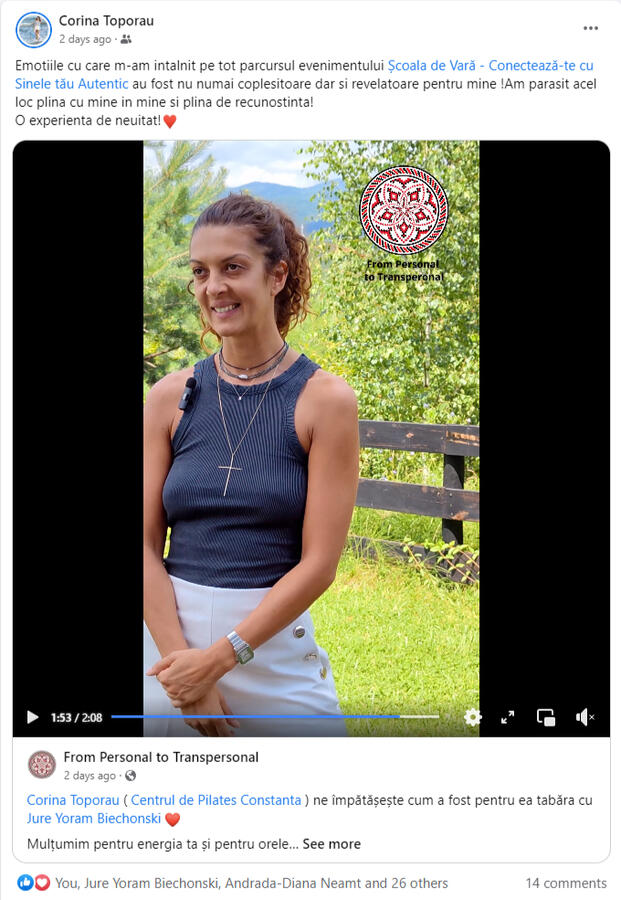Expand the shared post with See more
621x900 pixels.
(x=331, y=844)
